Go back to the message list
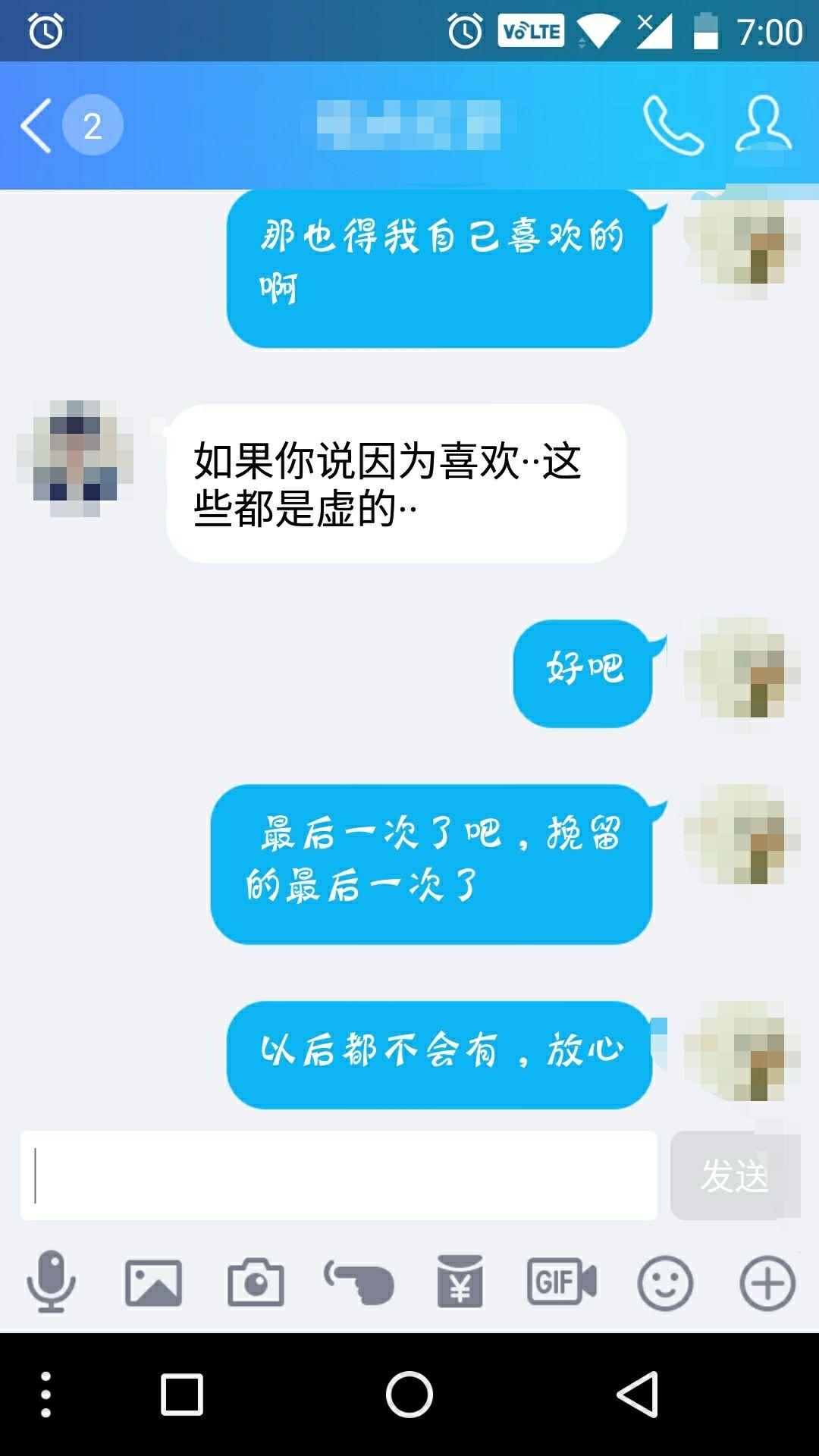This screenshot has width=819, height=1456. tap(38, 125)
